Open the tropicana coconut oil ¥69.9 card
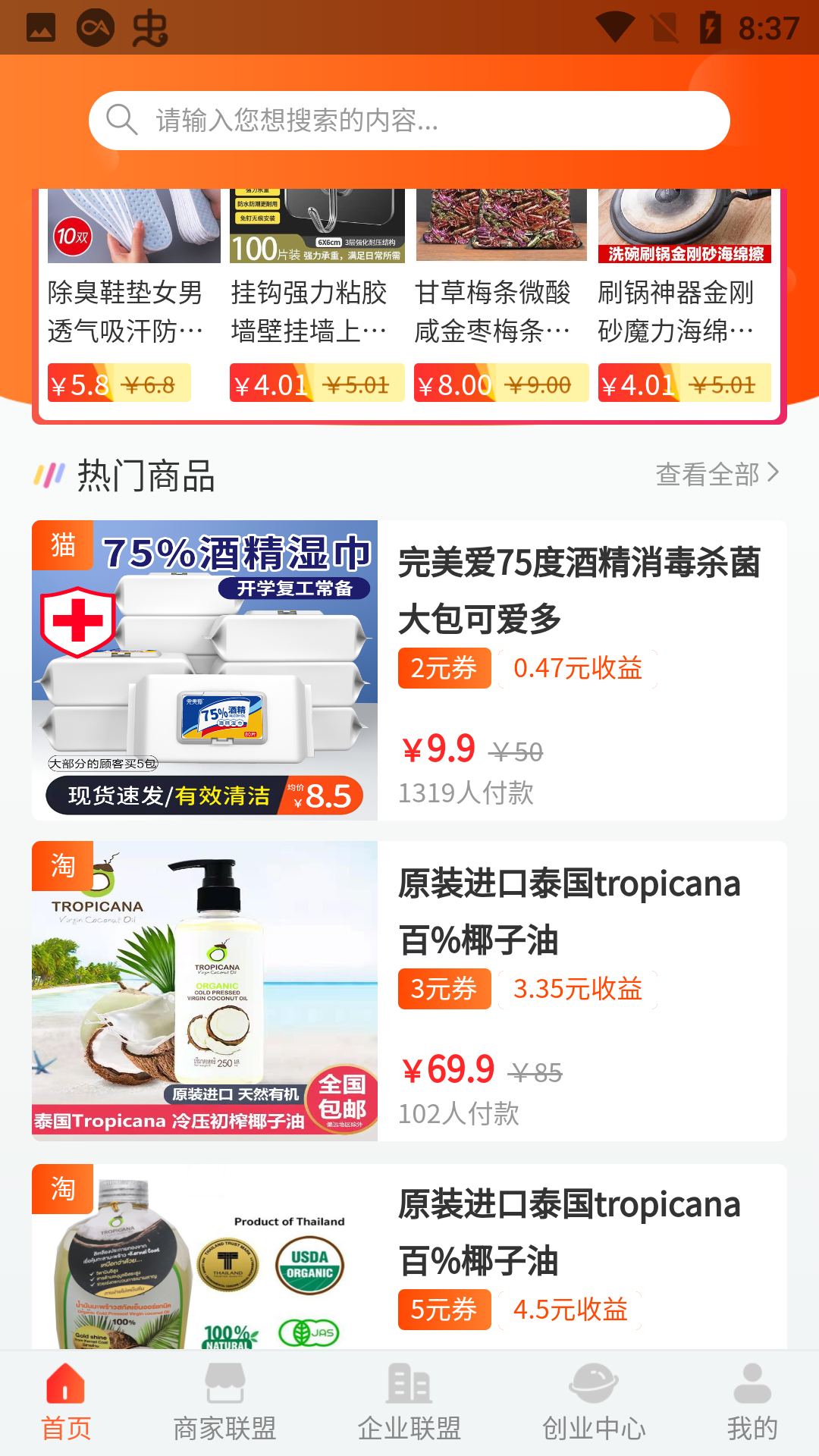 [x=409, y=990]
